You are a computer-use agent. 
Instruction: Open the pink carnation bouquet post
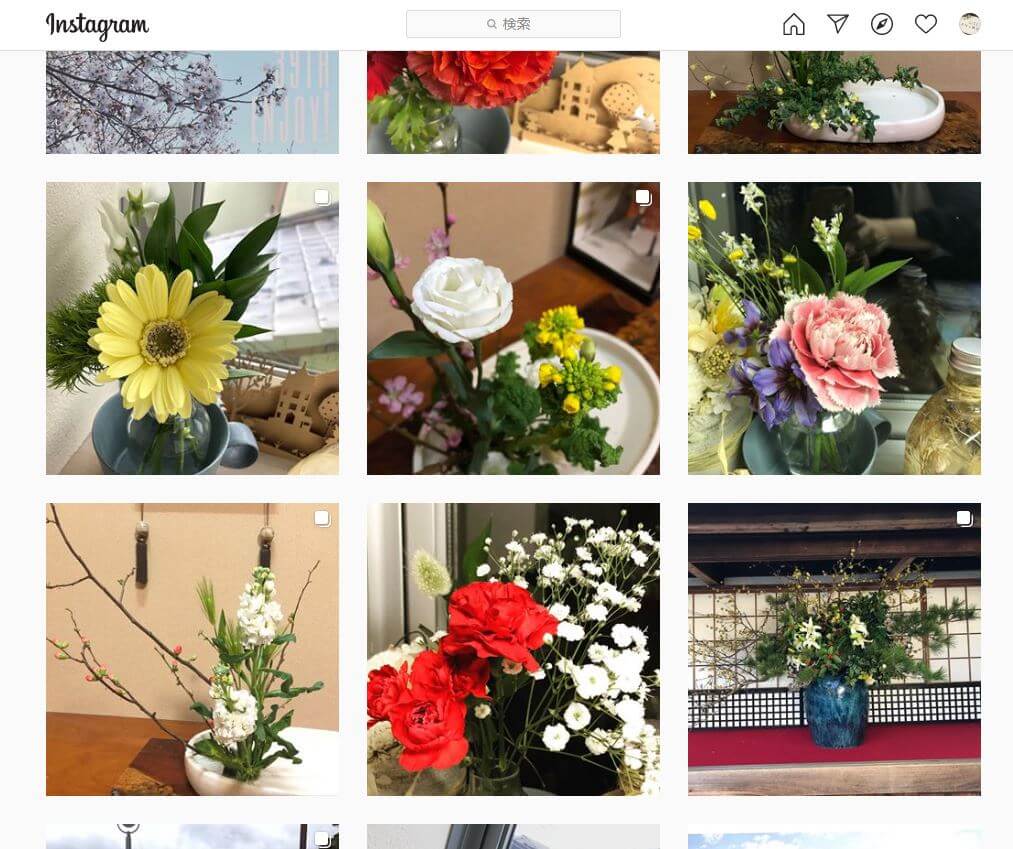[x=834, y=328]
